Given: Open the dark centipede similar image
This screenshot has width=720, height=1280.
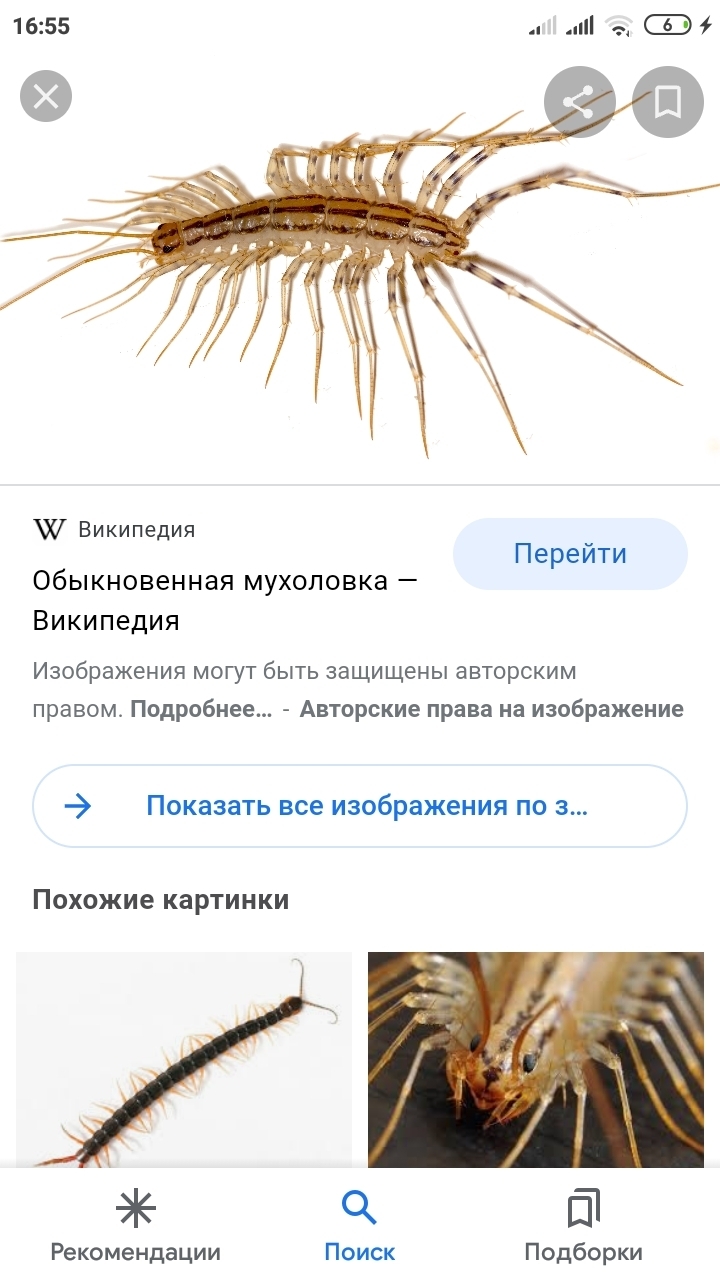Looking at the screenshot, I should click(x=184, y=1058).
